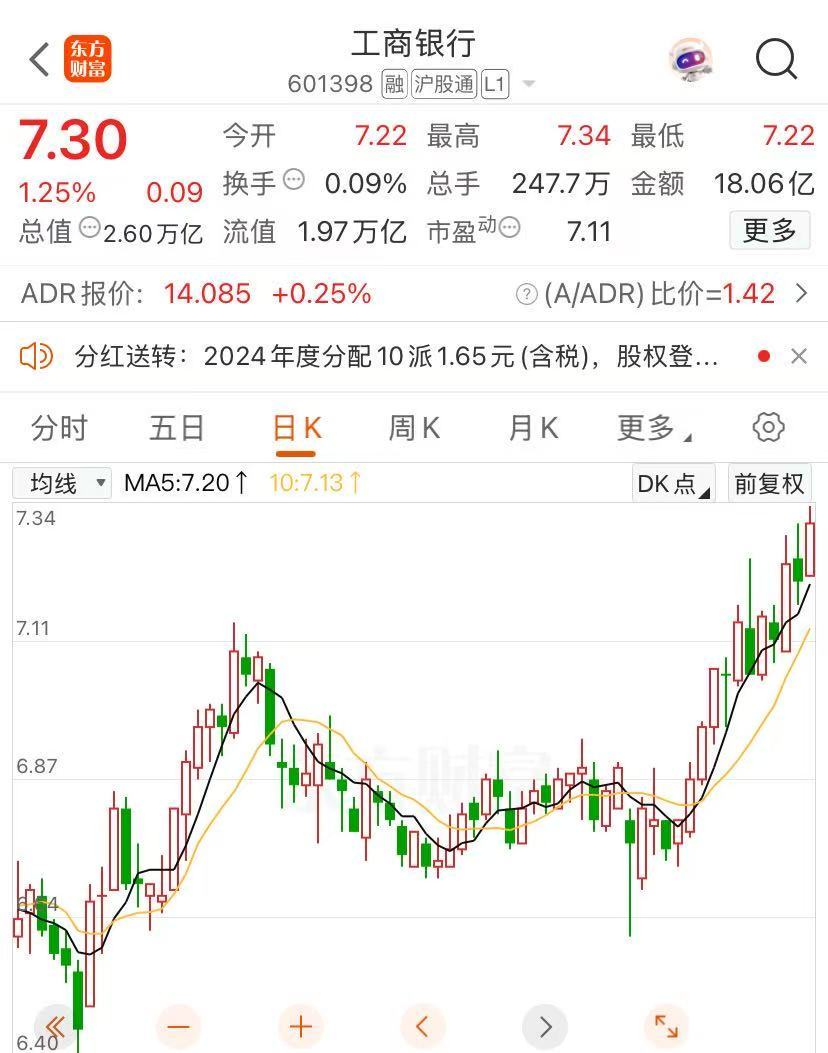Viewport: 828px width, 1053px height.
Task: Expand the stock title dropdown arrow
Action: tap(529, 84)
